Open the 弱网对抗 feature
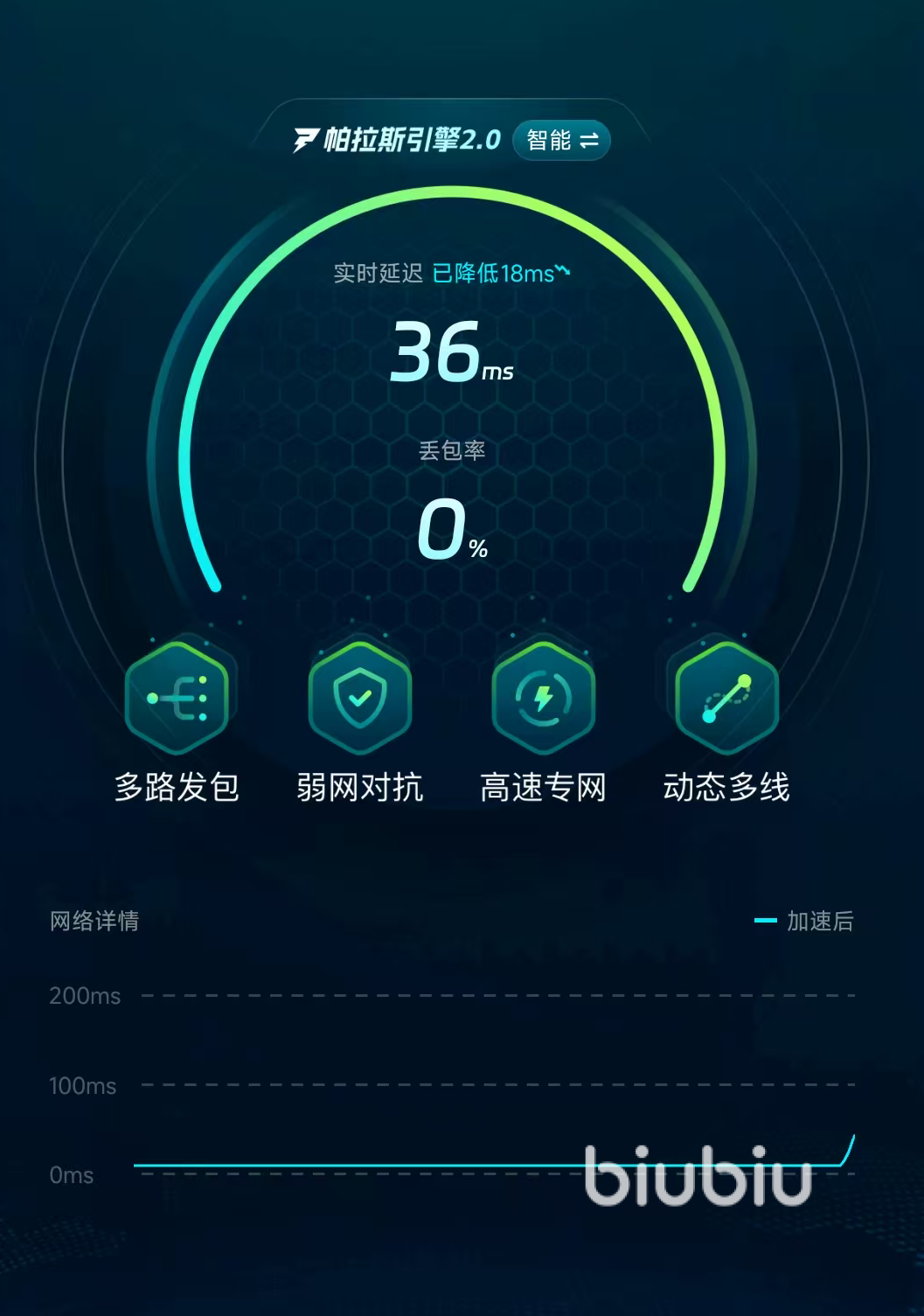Viewport: 924px width, 1316px height. [x=360, y=699]
